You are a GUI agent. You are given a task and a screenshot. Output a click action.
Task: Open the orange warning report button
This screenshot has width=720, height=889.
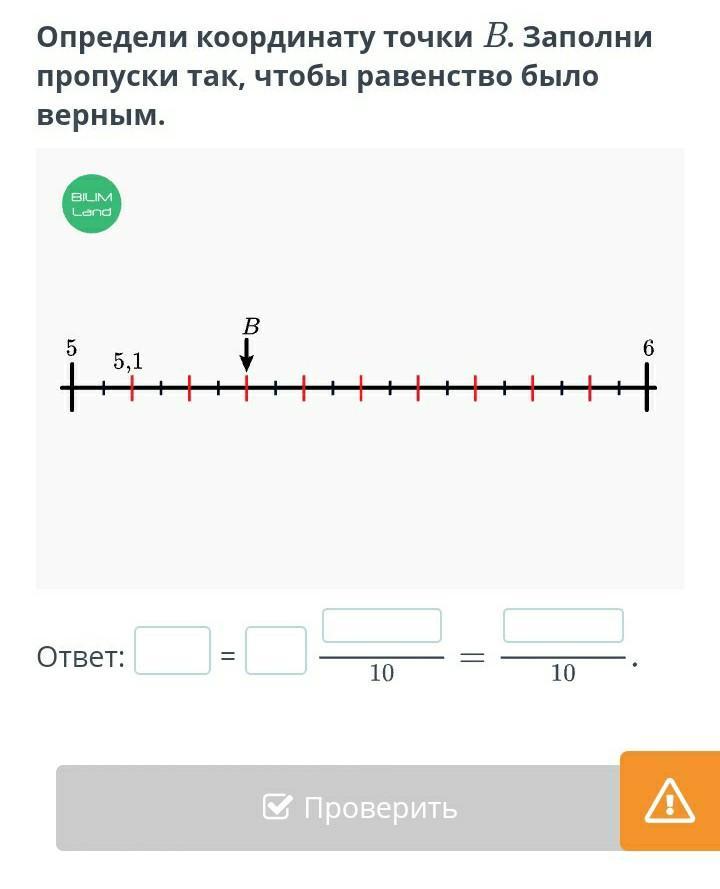point(669,801)
